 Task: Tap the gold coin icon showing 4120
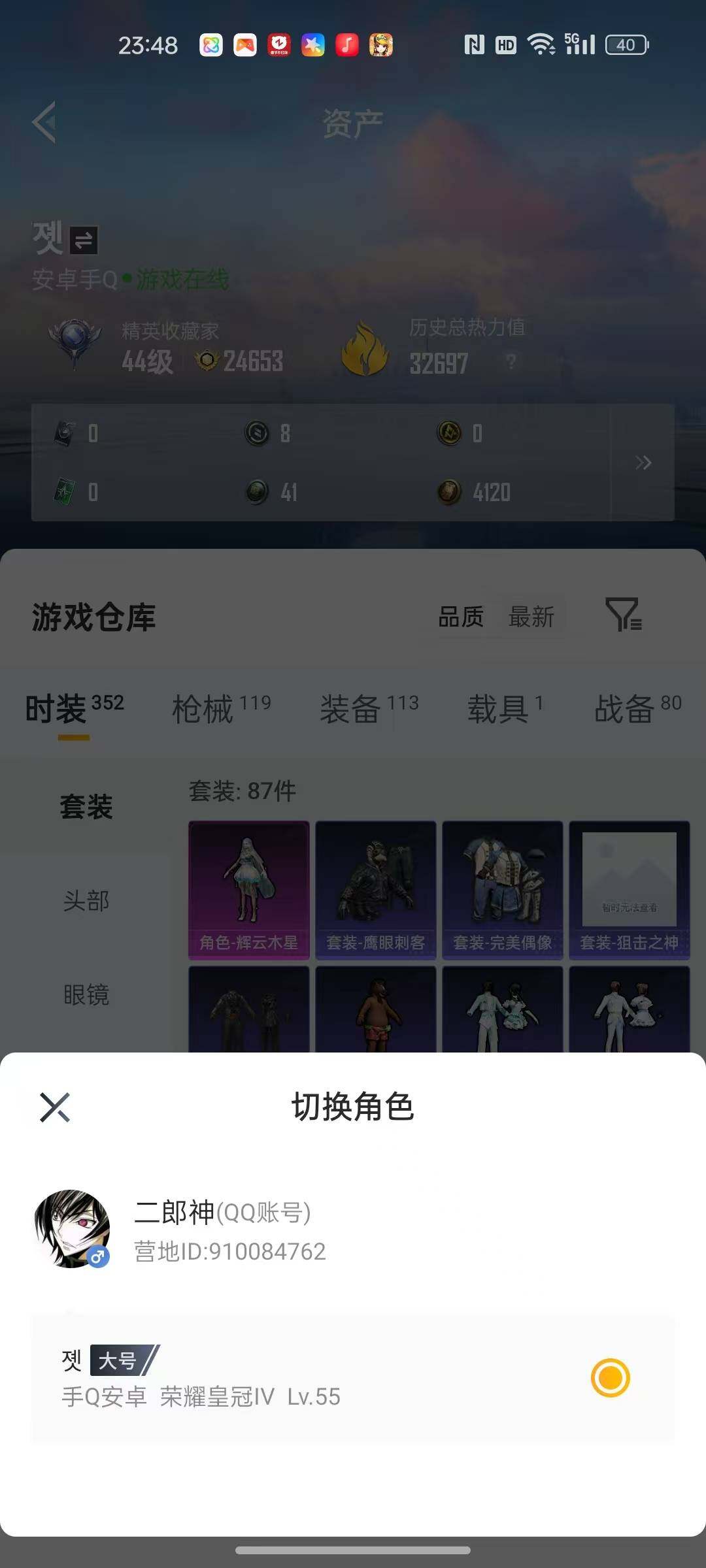(x=450, y=492)
